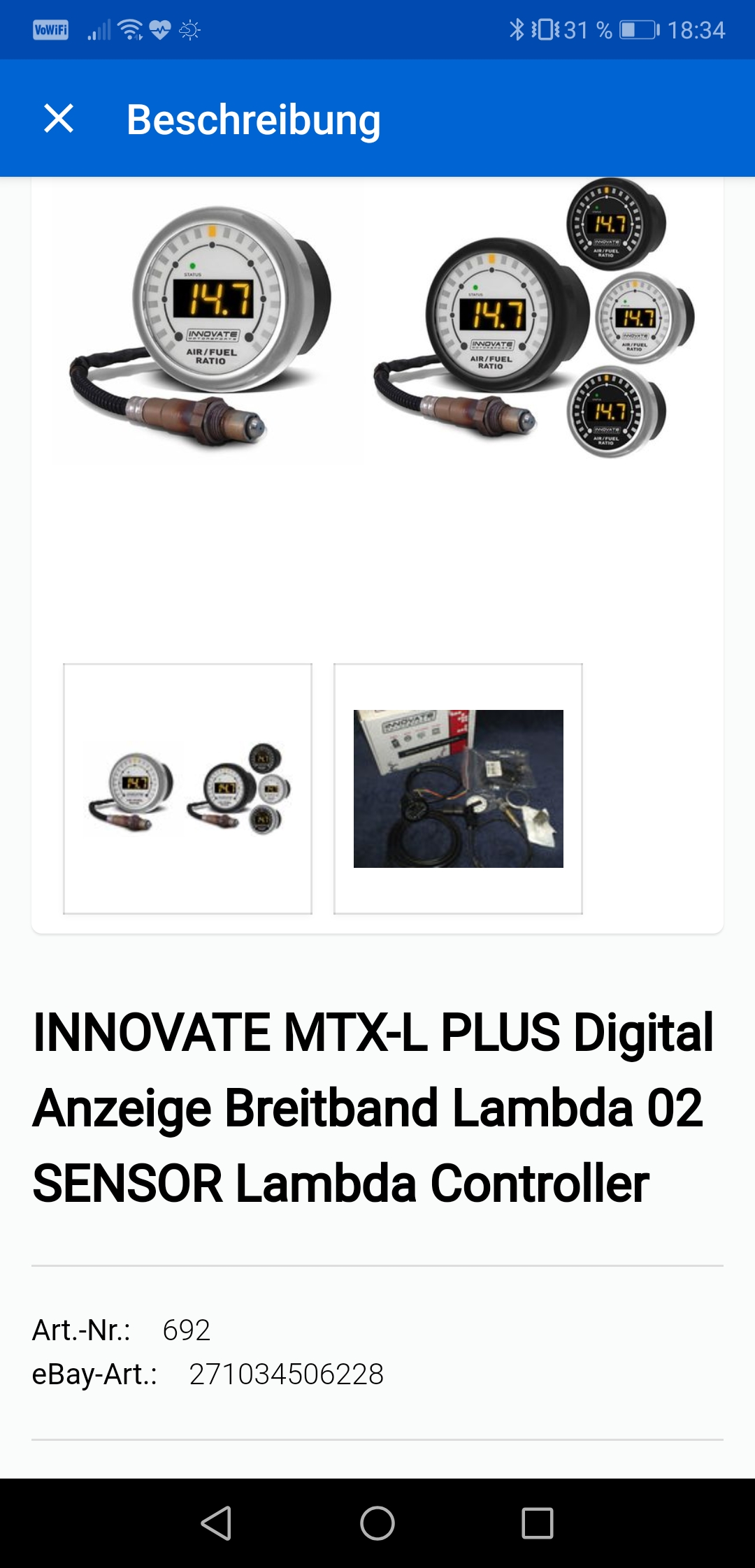Open the recent apps overview

(538, 1523)
